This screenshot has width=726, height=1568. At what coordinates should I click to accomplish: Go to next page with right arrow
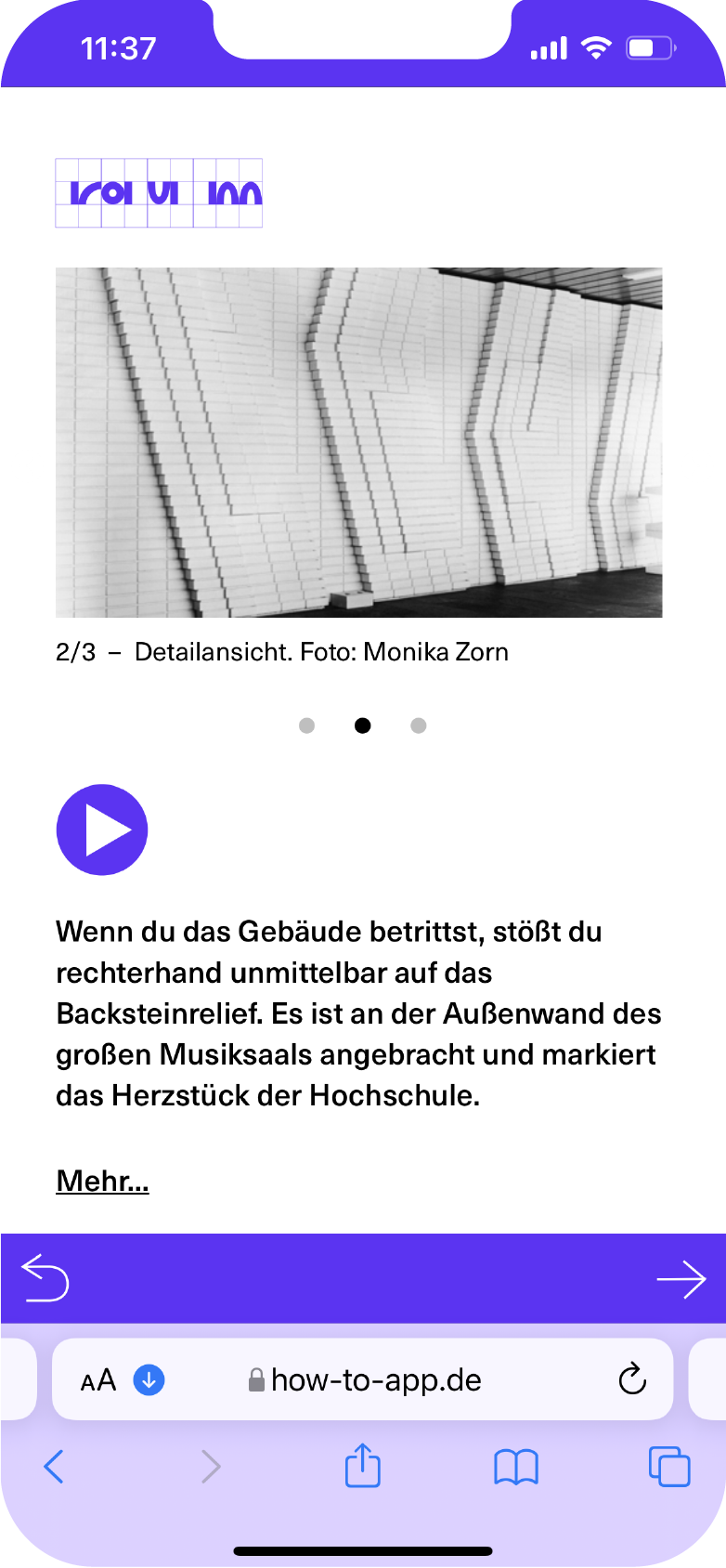681,1279
